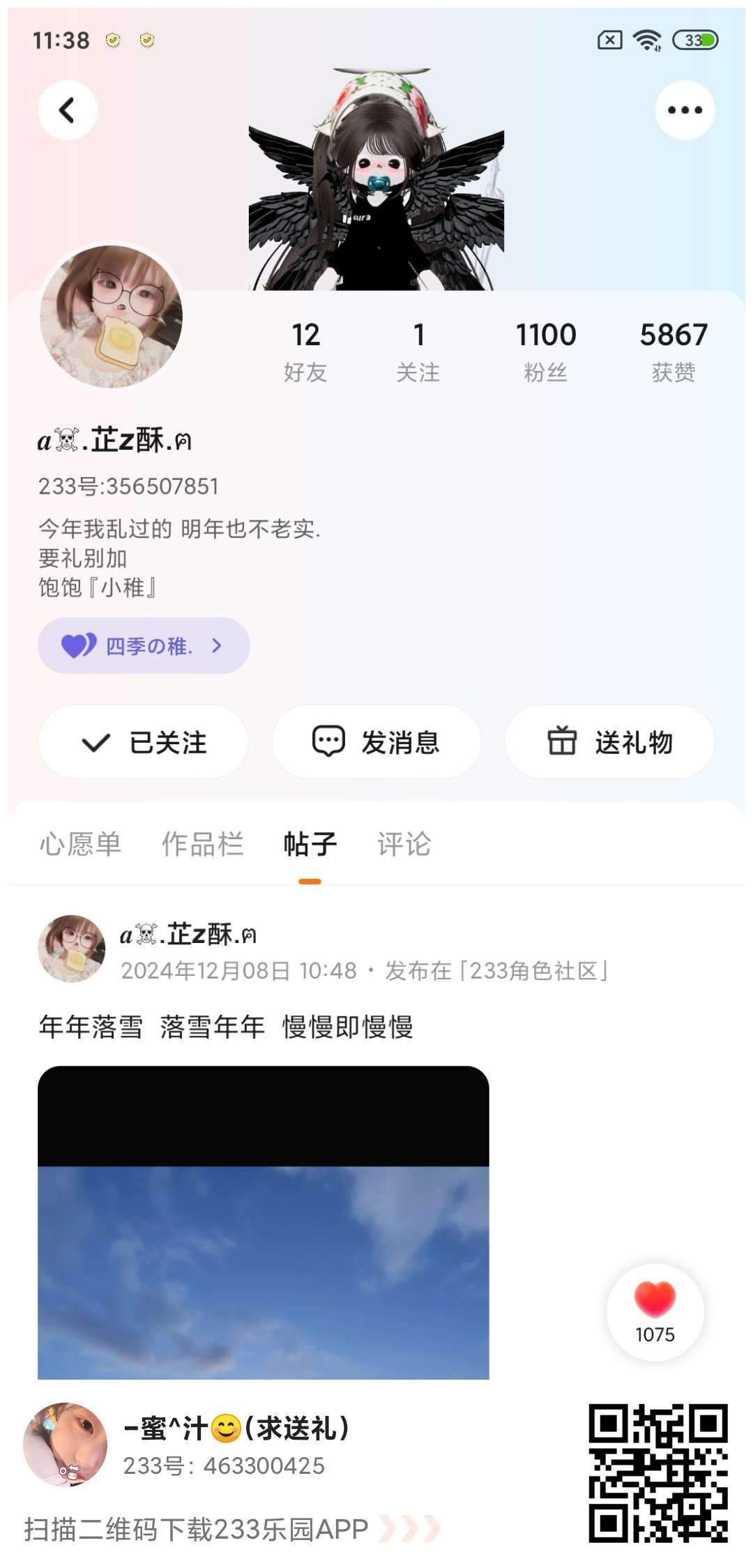753x1568 pixels.
Task: View the large profile avatar picture
Action: pos(112,315)
